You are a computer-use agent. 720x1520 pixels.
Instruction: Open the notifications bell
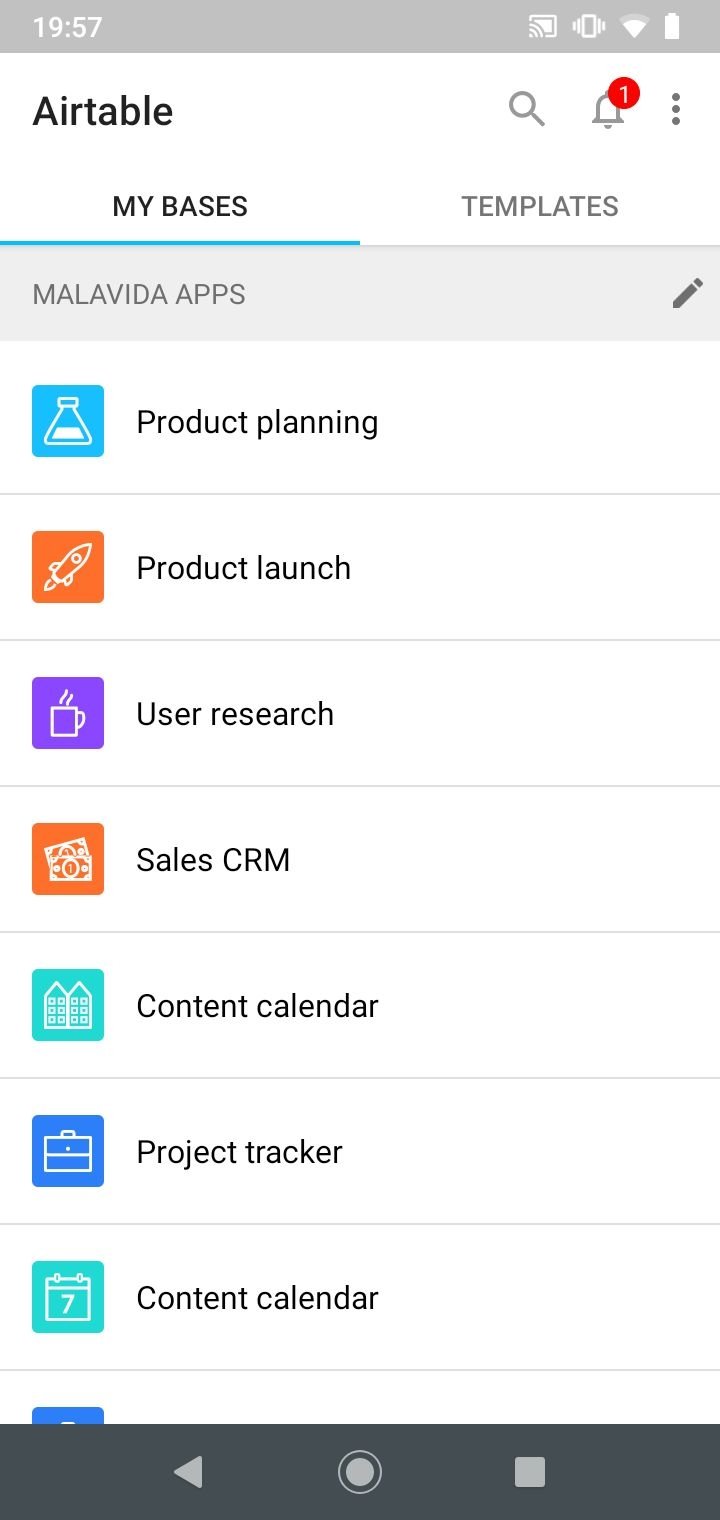click(x=609, y=109)
